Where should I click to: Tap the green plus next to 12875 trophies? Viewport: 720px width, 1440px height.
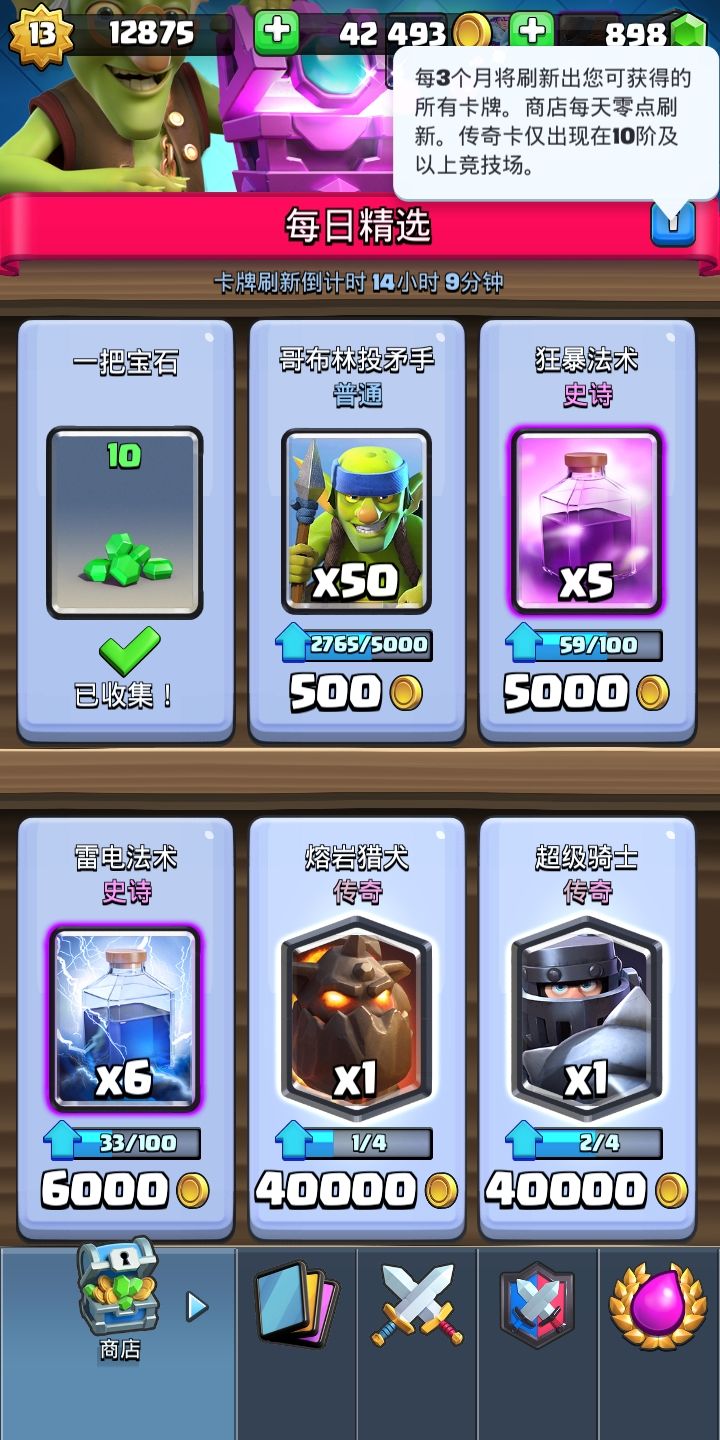click(277, 33)
